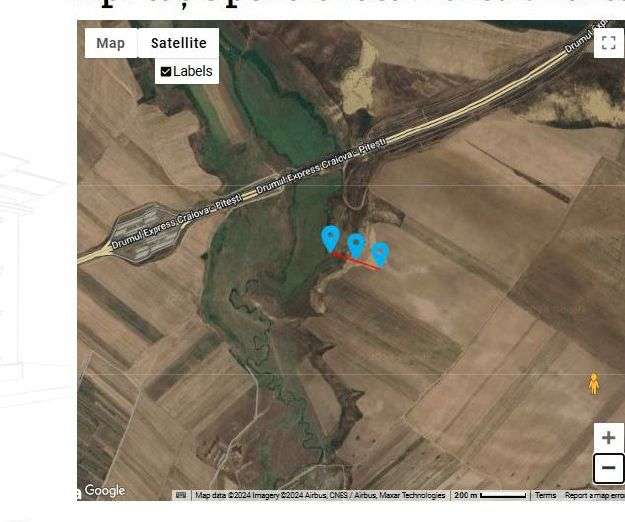Zoom out of the map

tap(608, 468)
